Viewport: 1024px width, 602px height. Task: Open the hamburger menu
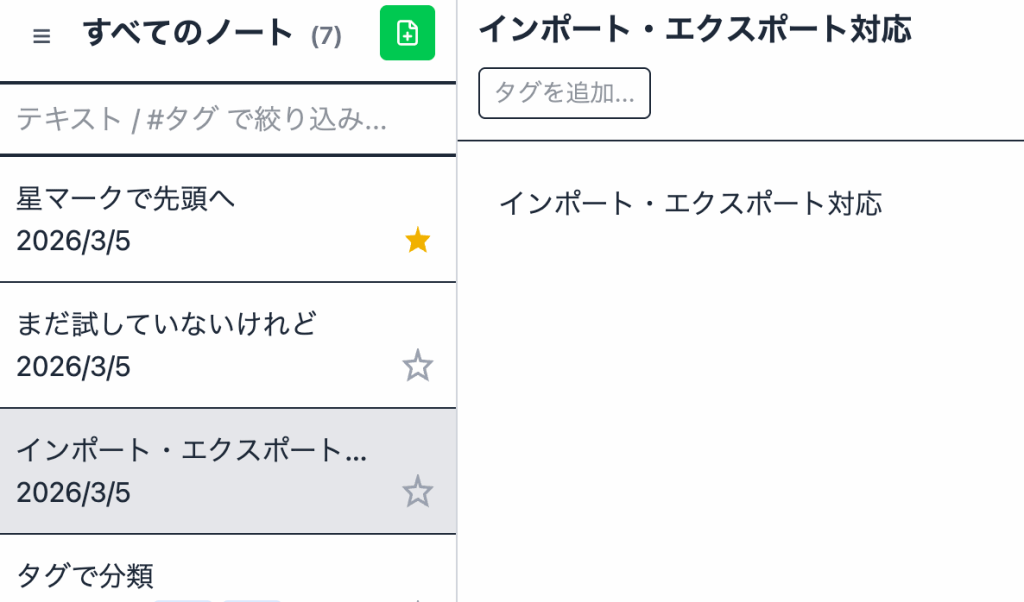[x=41, y=36]
